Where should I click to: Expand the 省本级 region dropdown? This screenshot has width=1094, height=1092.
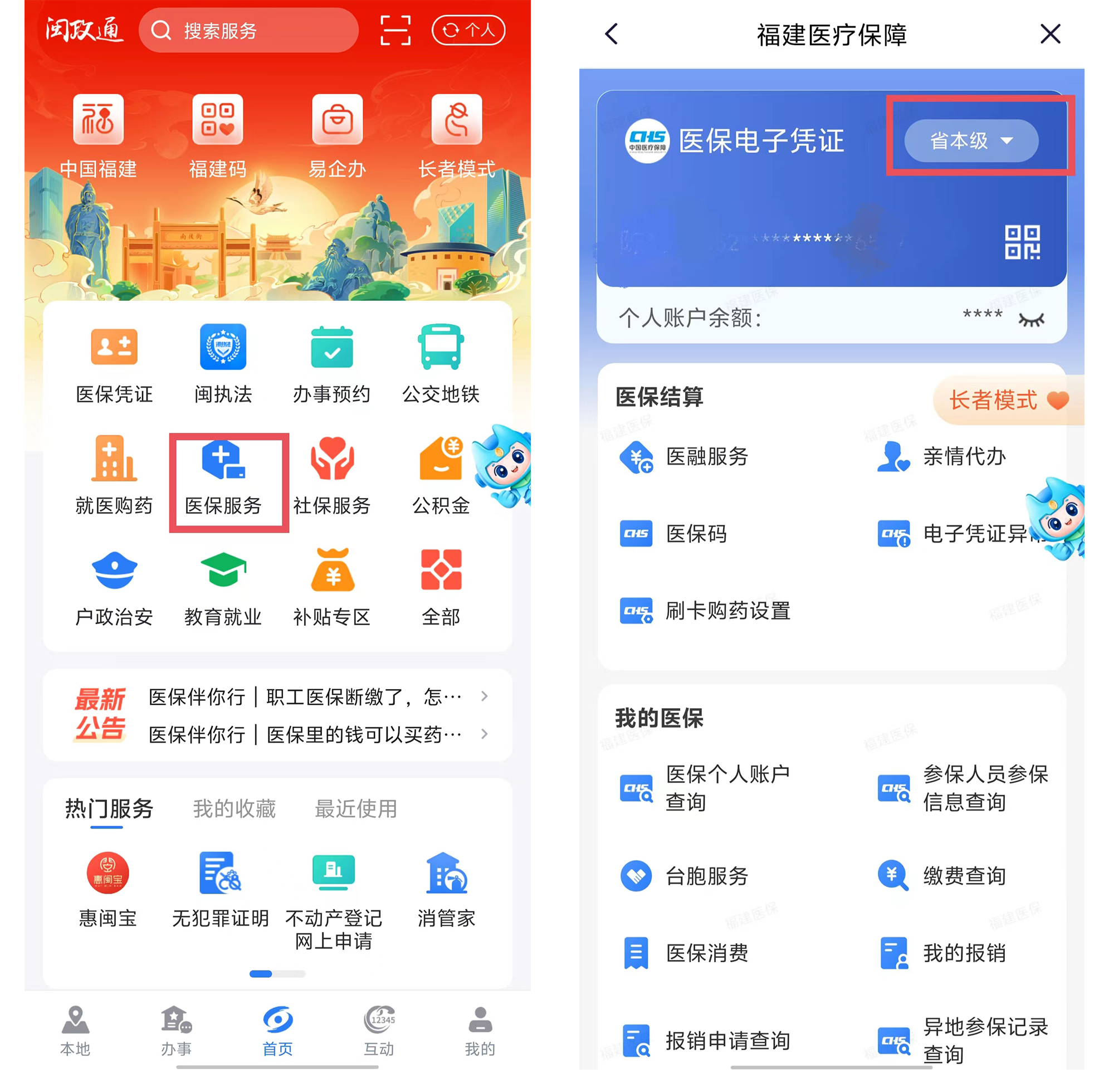coord(970,140)
